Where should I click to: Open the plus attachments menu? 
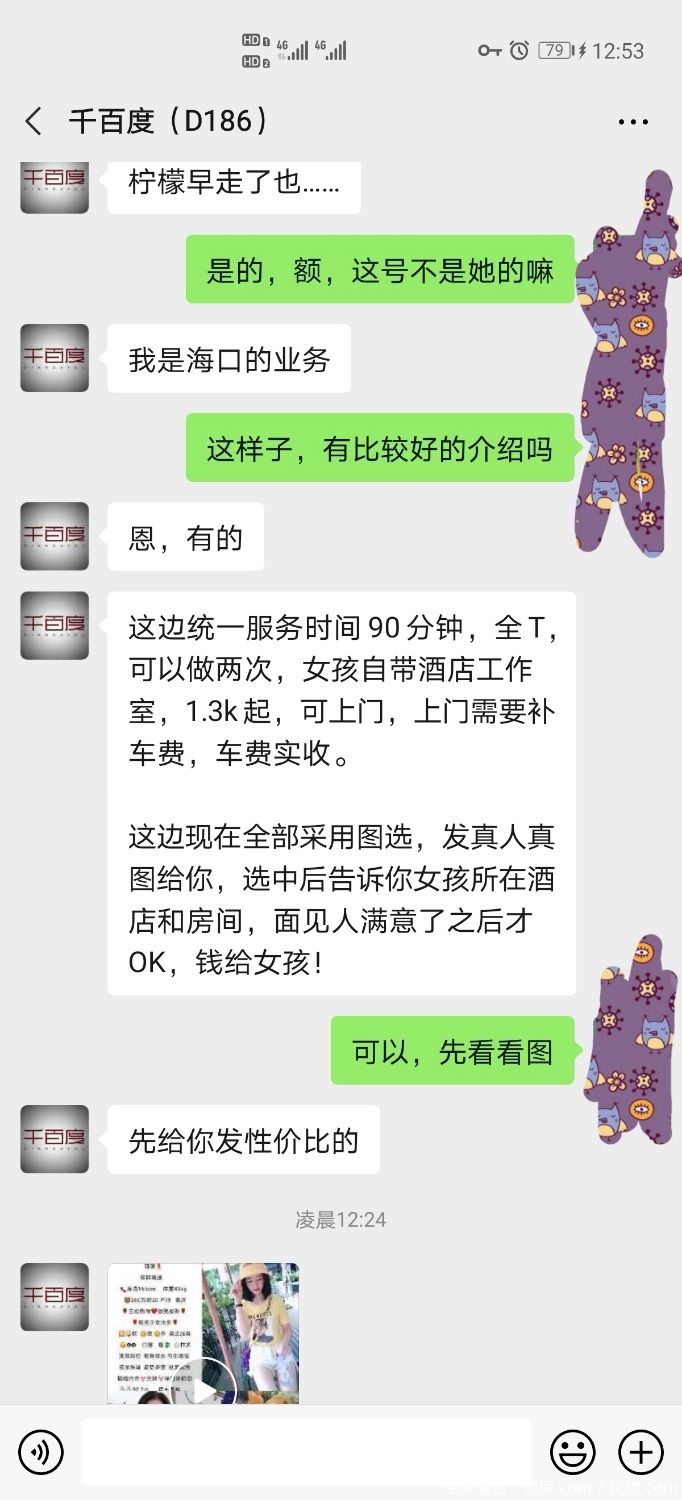tap(641, 1452)
